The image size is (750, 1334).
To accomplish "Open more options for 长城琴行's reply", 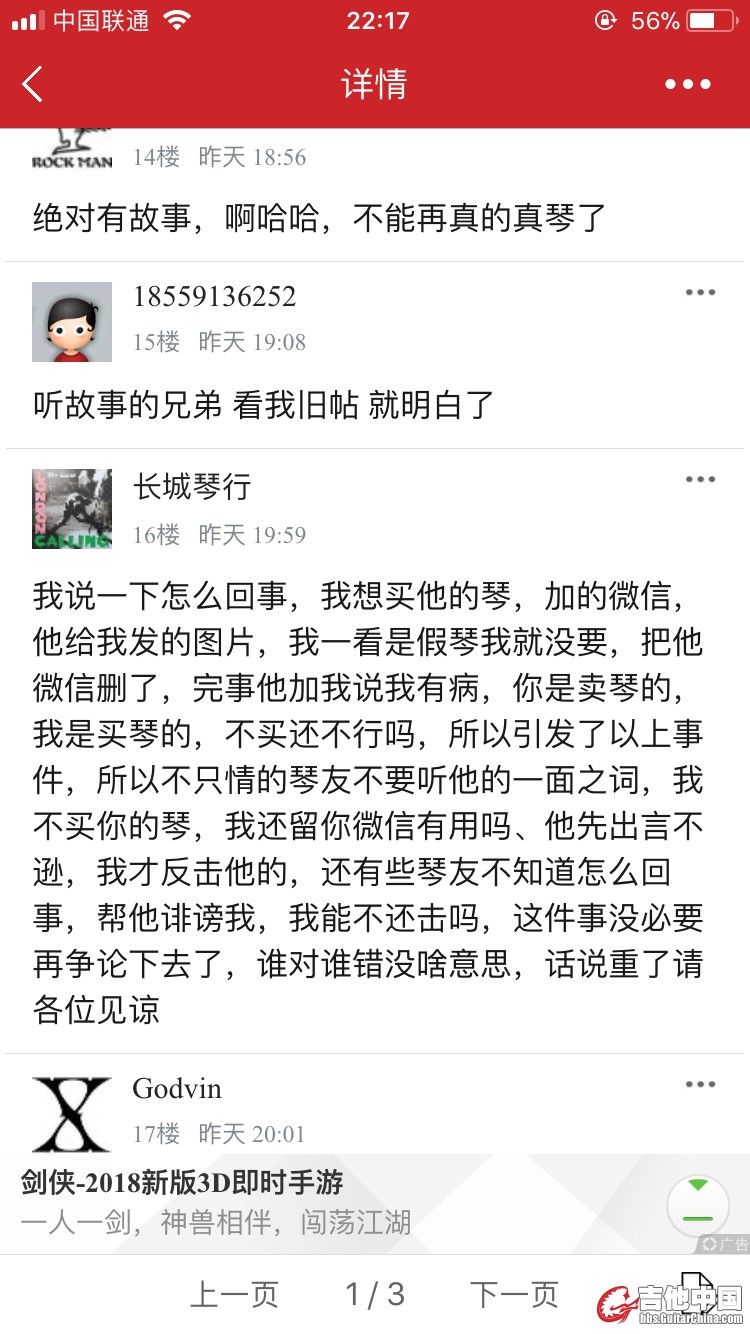I will pos(700,480).
